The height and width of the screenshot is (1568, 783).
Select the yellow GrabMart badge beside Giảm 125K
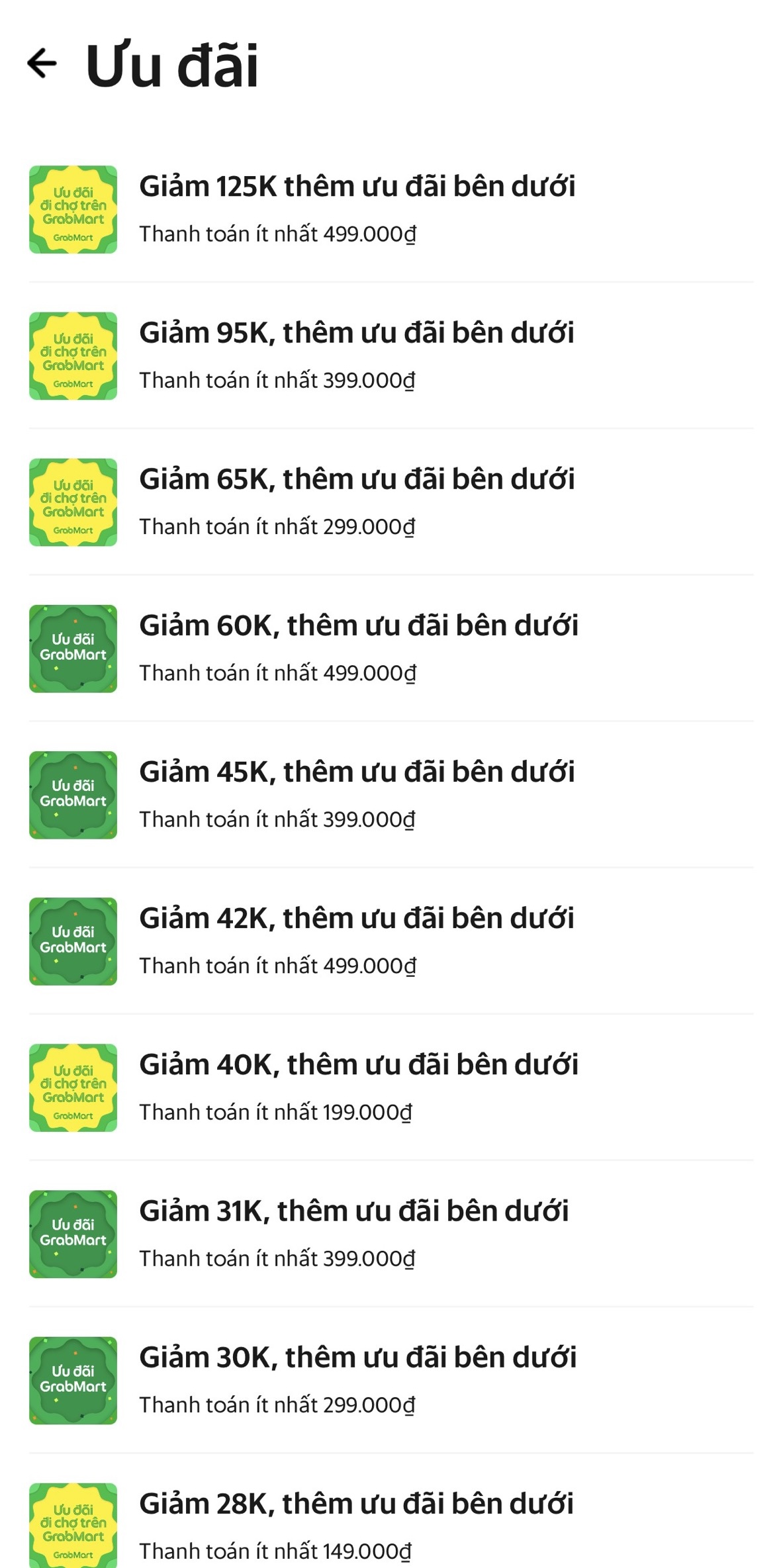point(73,210)
